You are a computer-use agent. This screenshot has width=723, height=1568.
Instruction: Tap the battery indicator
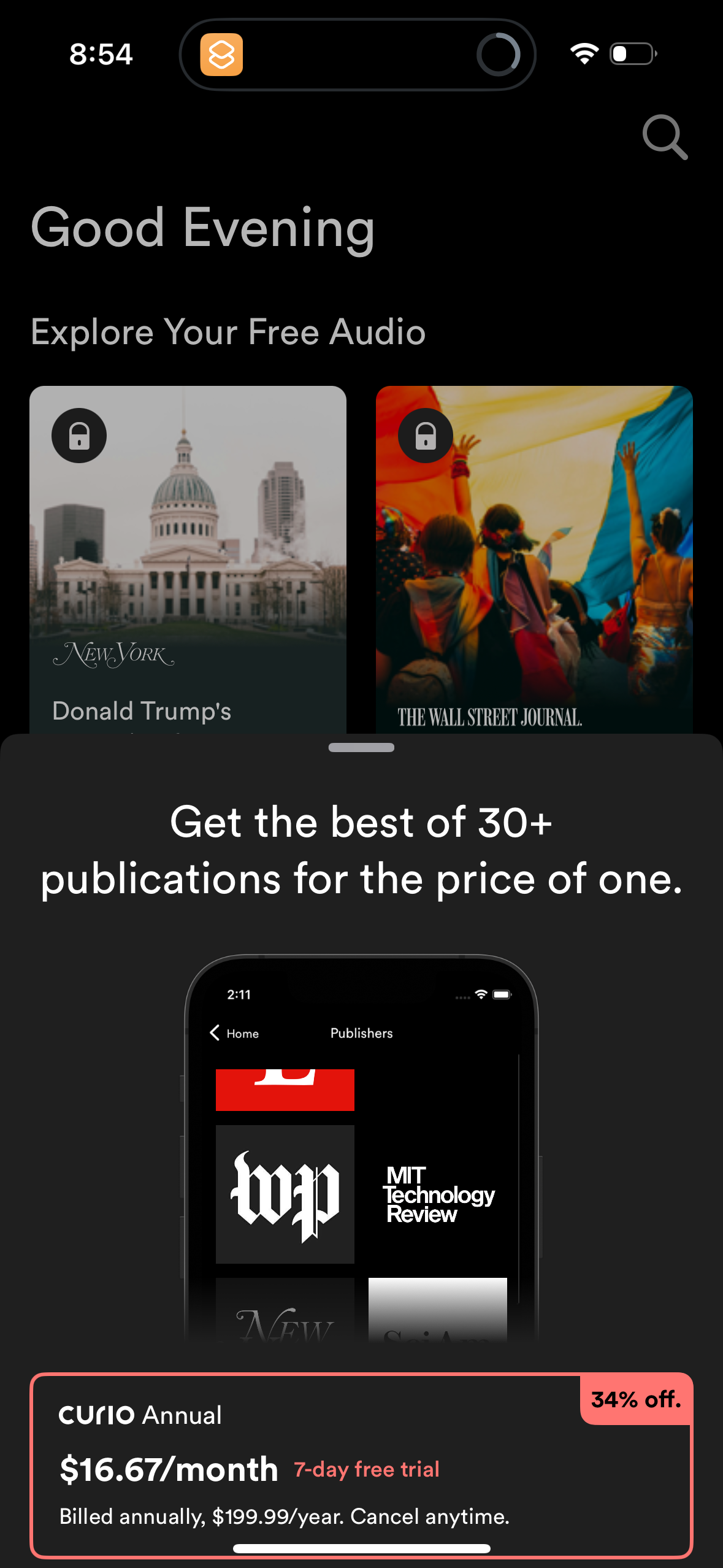pyautogui.click(x=632, y=54)
